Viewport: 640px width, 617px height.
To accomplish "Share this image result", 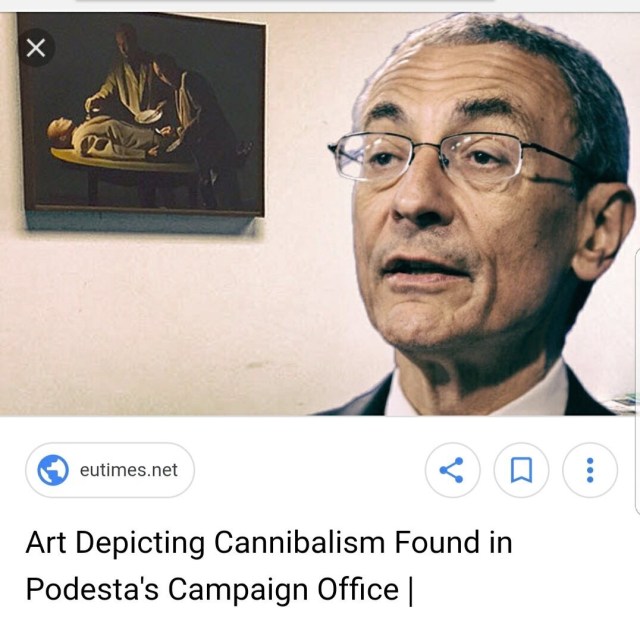I will [453, 470].
